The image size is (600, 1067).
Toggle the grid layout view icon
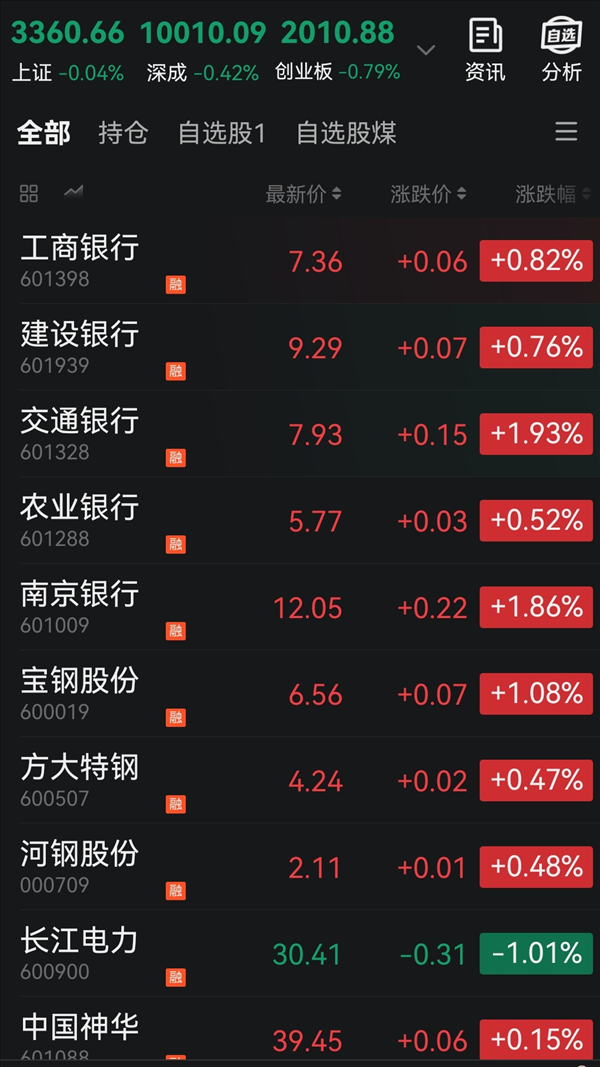[x=29, y=194]
